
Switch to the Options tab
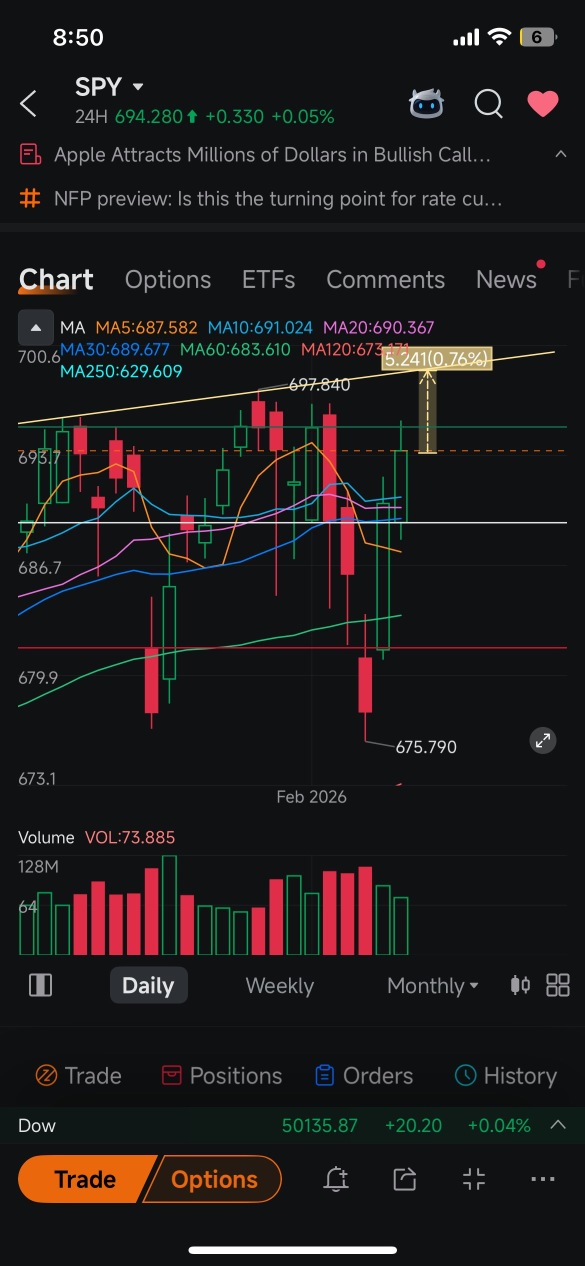pos(168,280)
